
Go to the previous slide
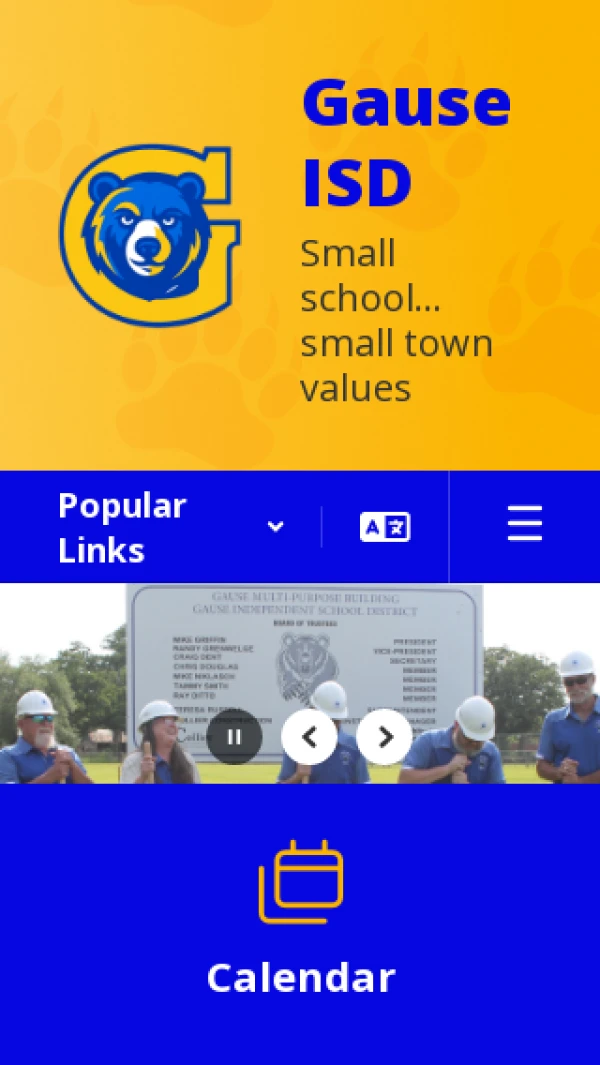coord(309,737)
